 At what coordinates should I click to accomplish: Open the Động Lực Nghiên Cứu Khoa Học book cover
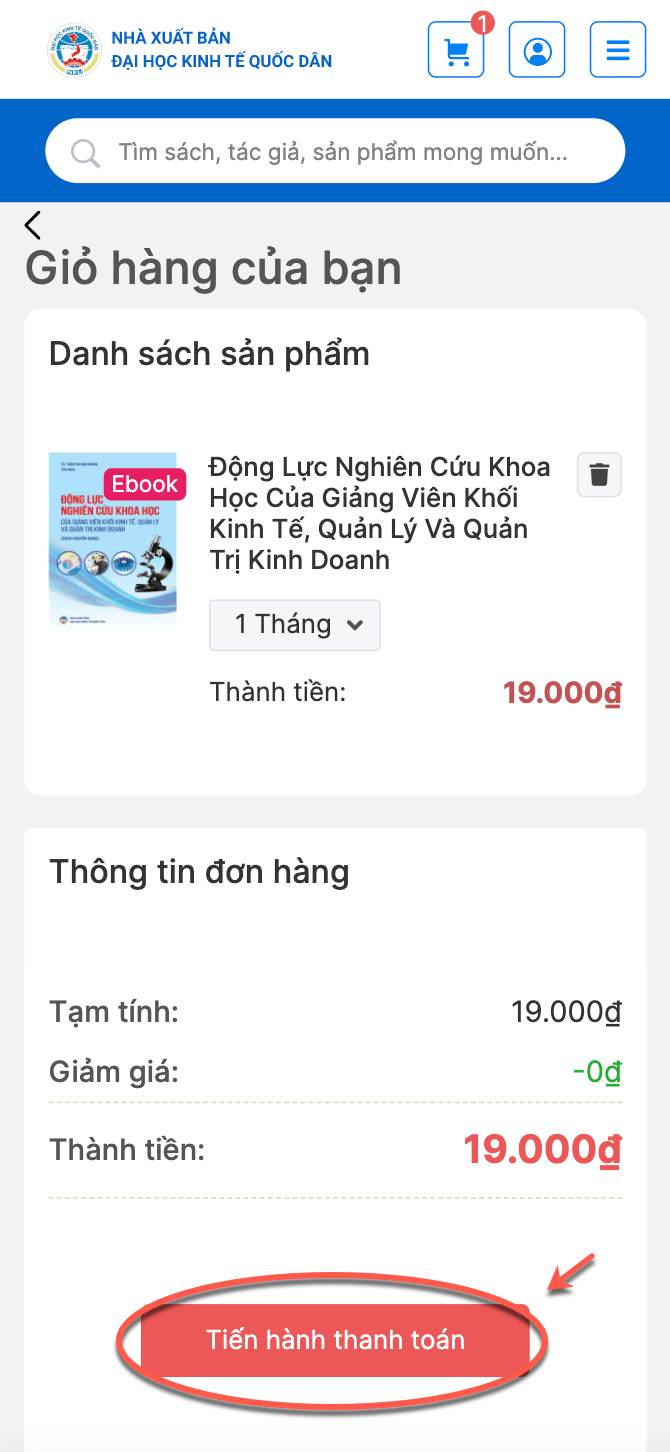pyautogui.click(x=112, y=541)
